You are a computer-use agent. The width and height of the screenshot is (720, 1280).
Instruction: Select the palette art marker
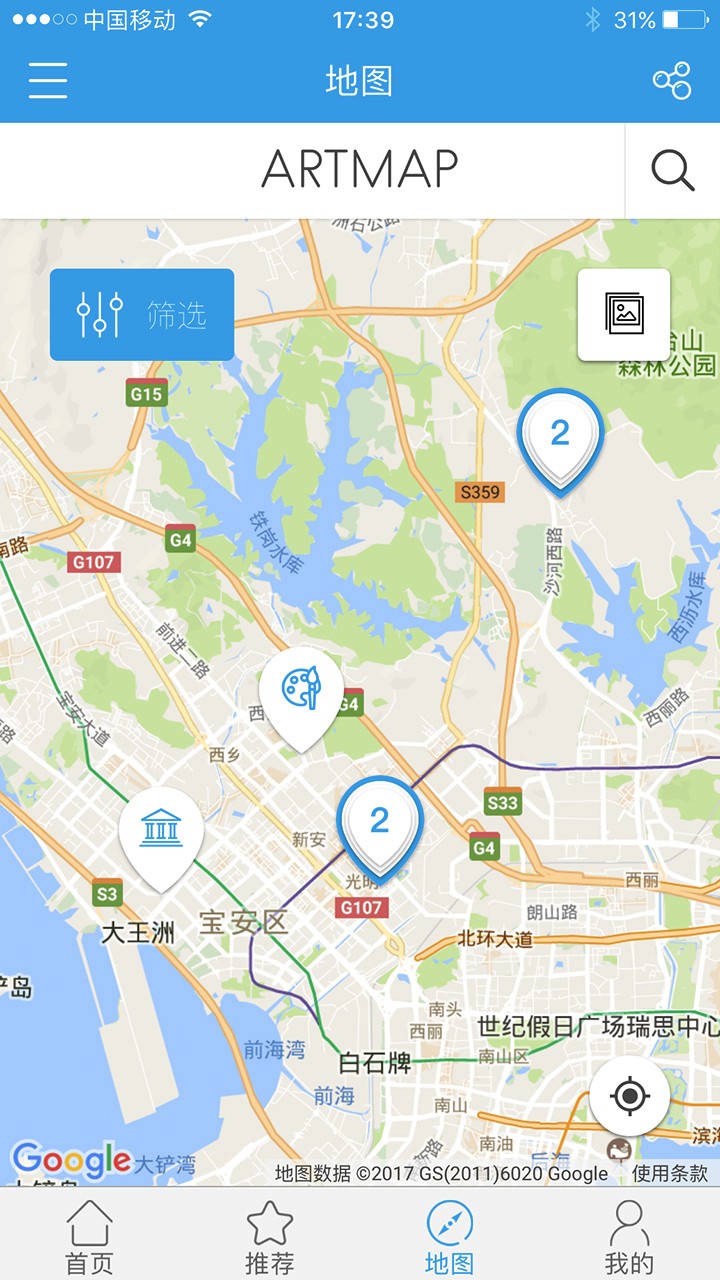[301, 690]
